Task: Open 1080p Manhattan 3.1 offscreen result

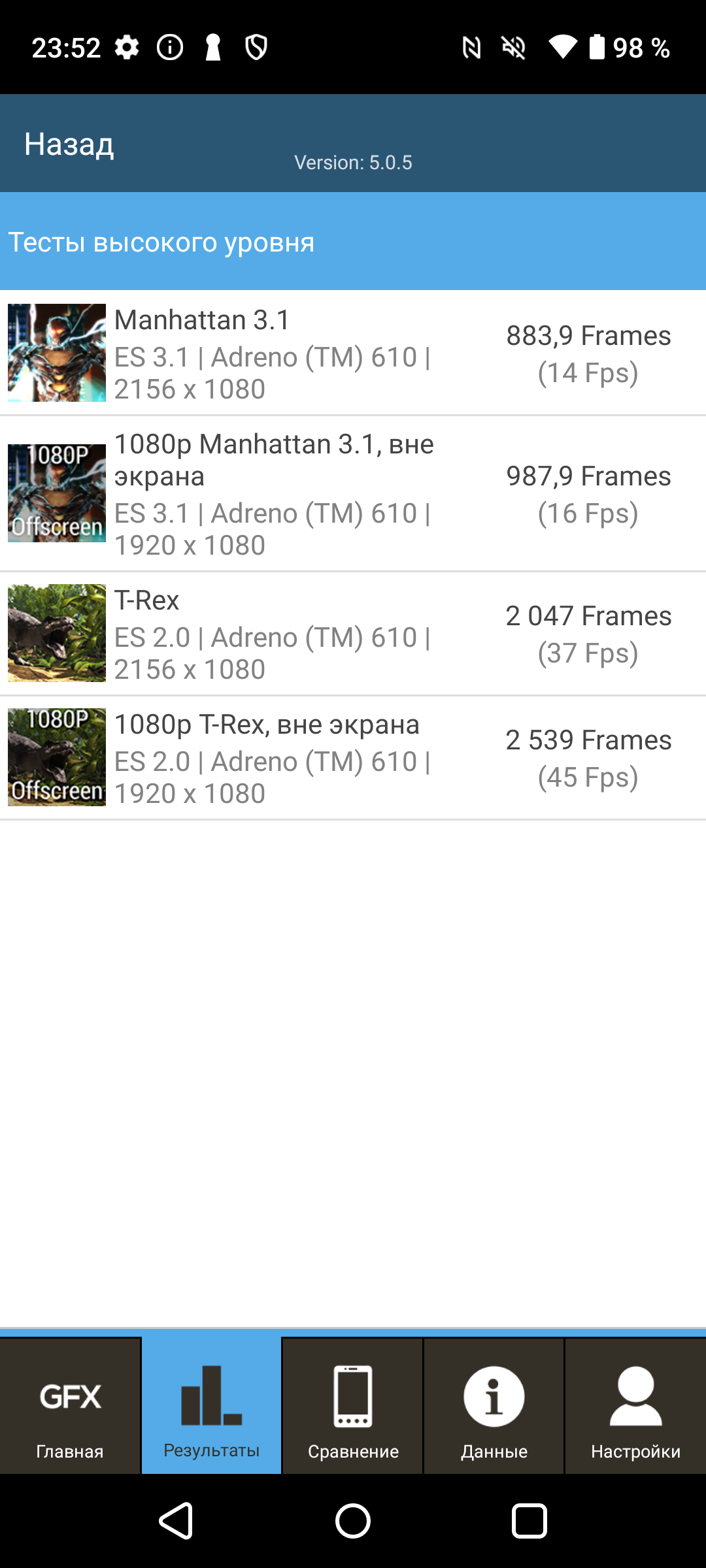Action: 353,494
